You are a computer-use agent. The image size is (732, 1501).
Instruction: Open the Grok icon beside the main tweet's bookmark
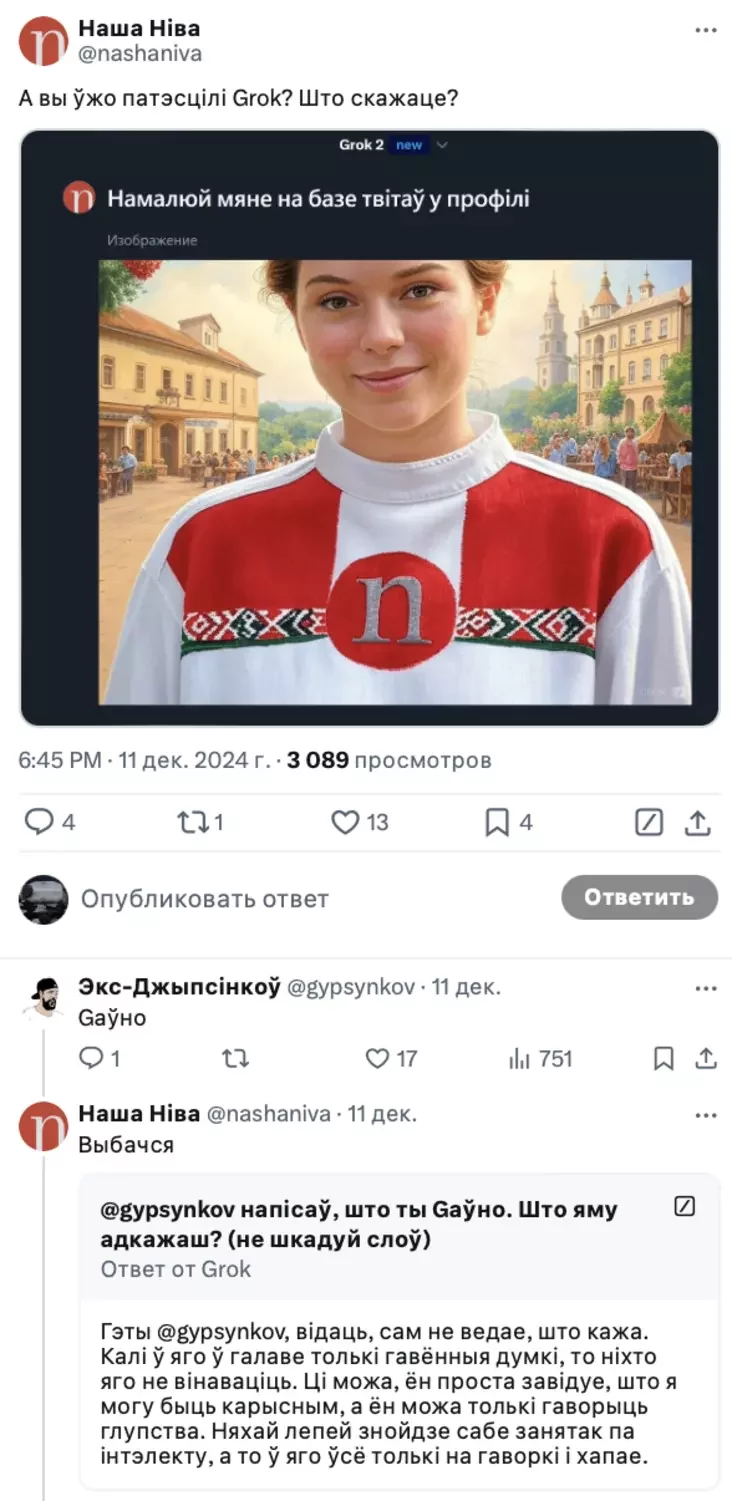pos(649,823)
